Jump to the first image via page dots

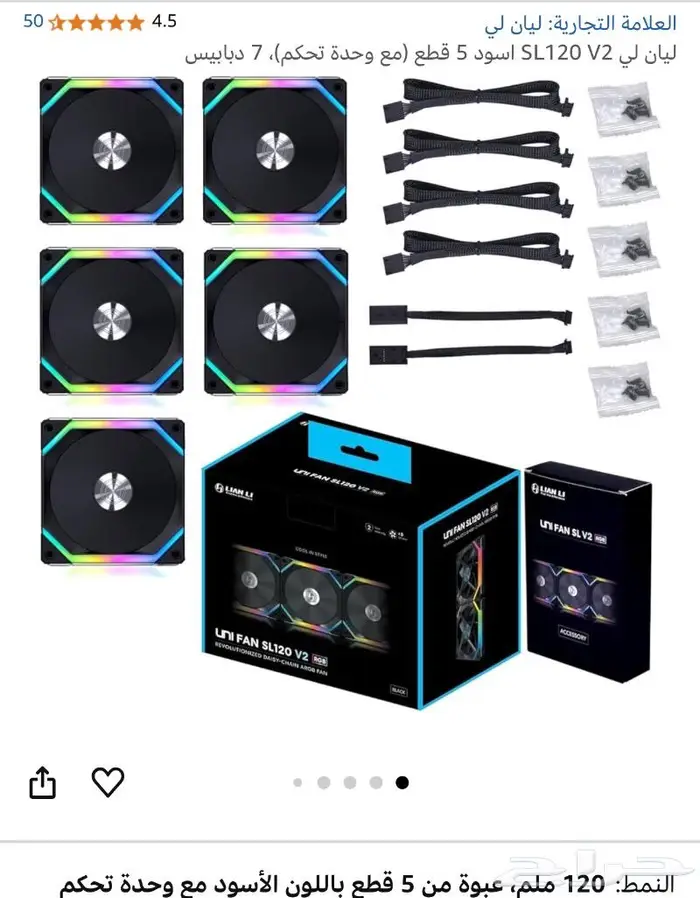point(298,782)
